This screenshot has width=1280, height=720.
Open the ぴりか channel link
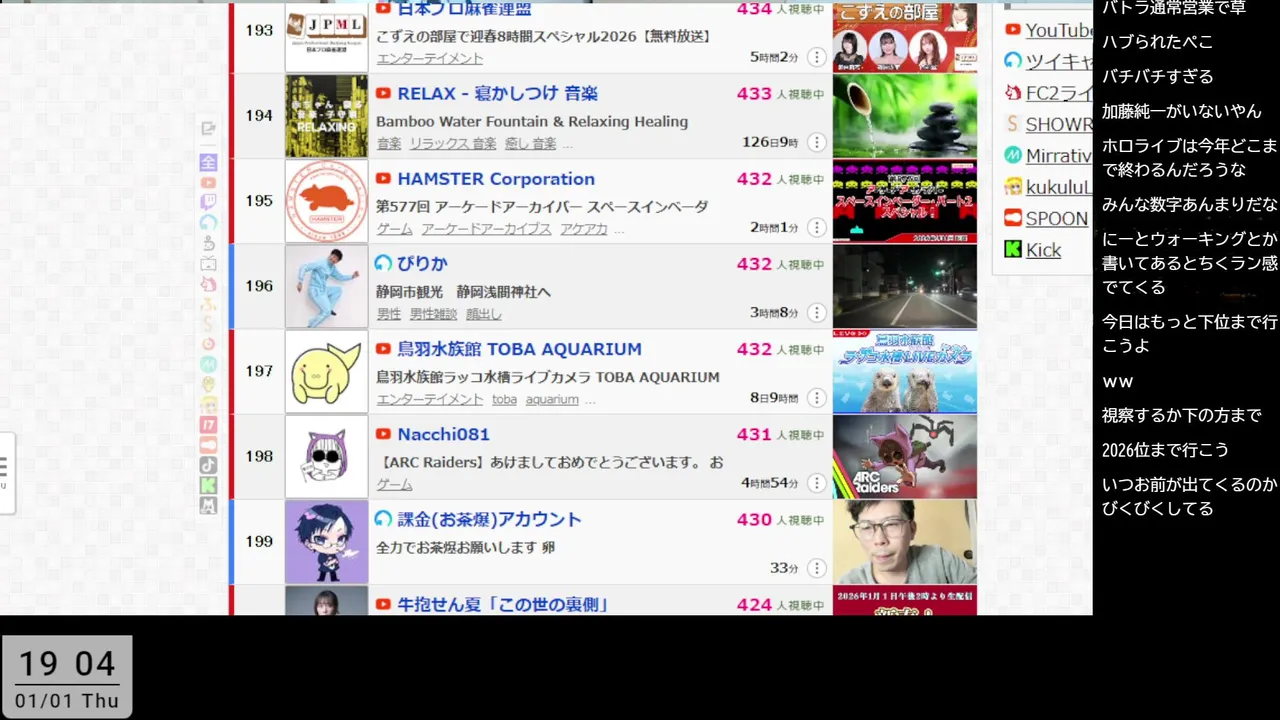click(422, 264)
